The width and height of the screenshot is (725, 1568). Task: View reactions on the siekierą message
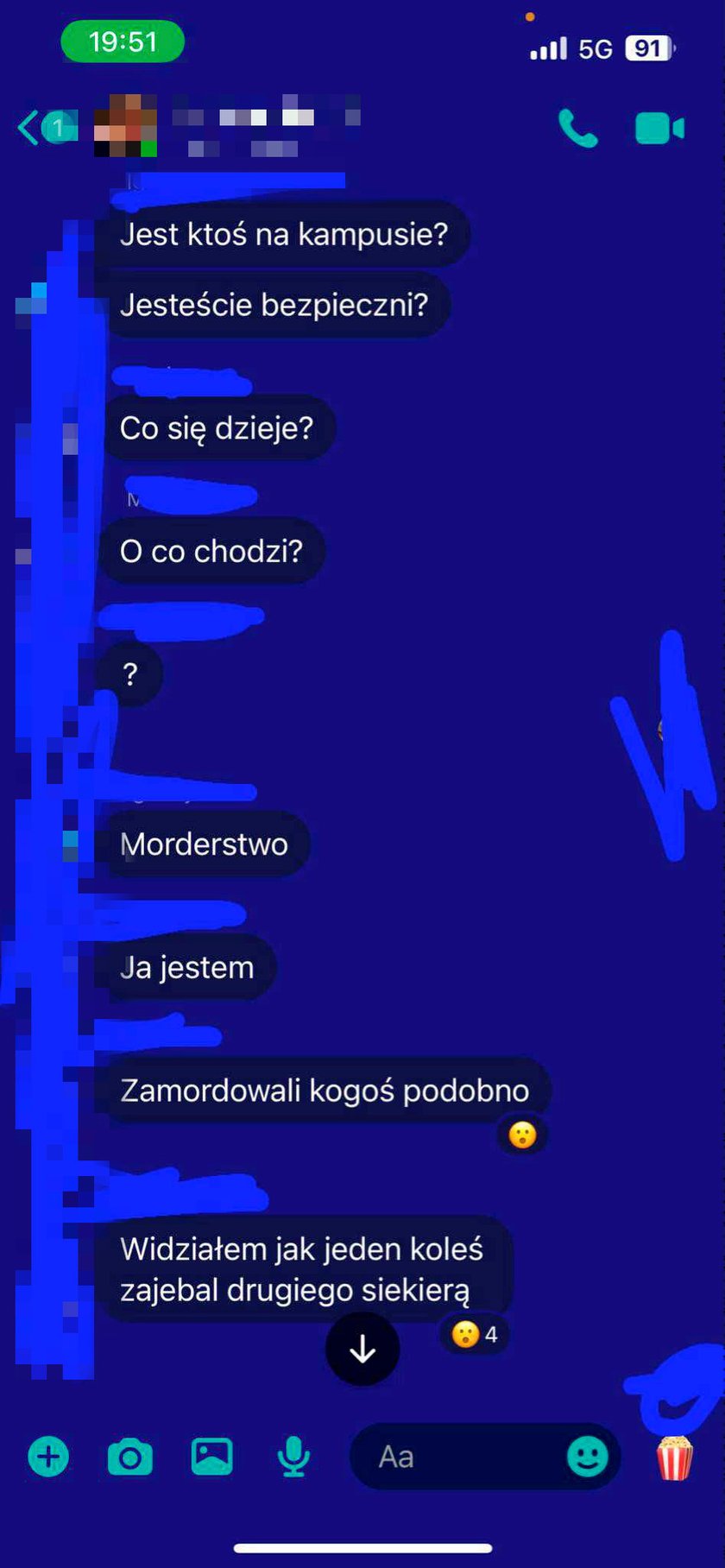[x=475, y=1334]
